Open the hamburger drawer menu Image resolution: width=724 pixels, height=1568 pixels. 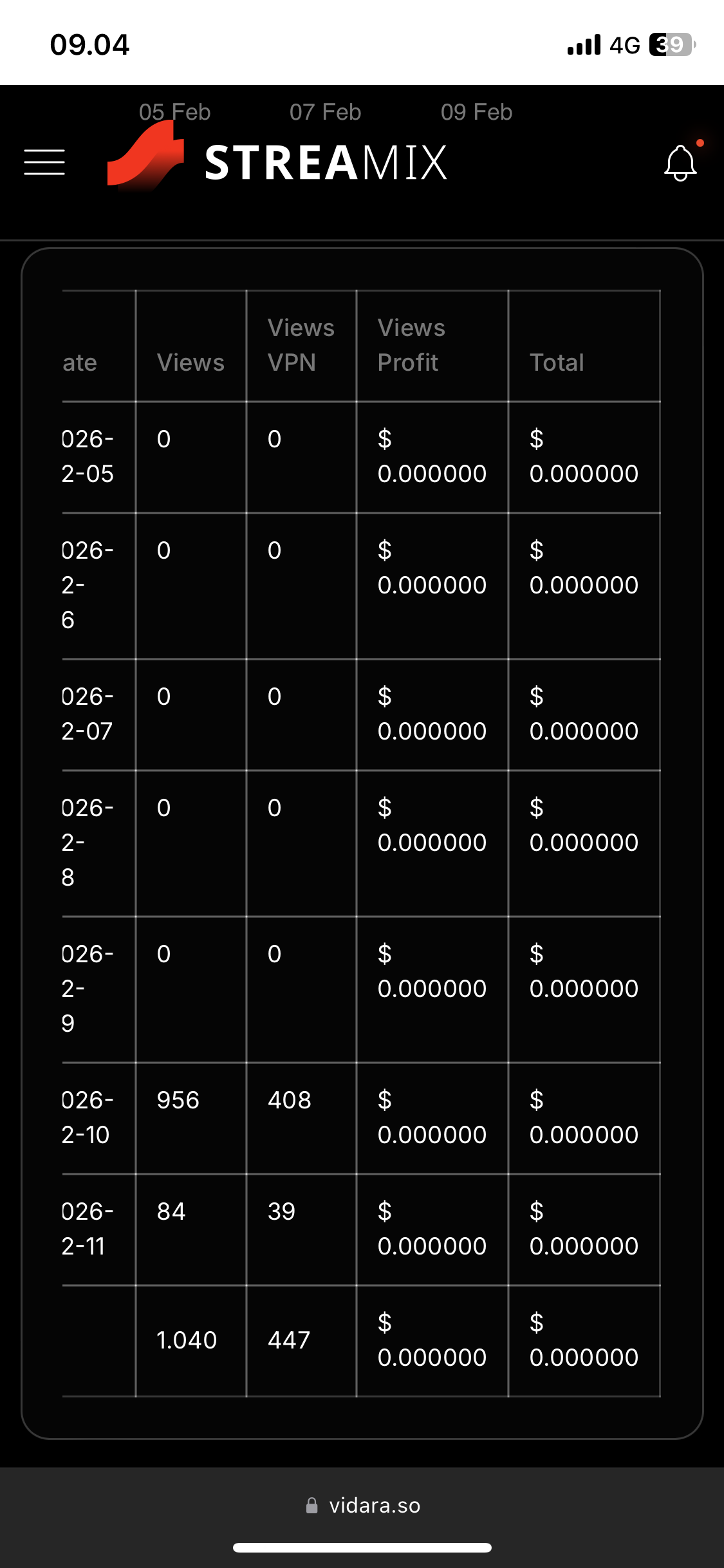click(x=44, y=162)
